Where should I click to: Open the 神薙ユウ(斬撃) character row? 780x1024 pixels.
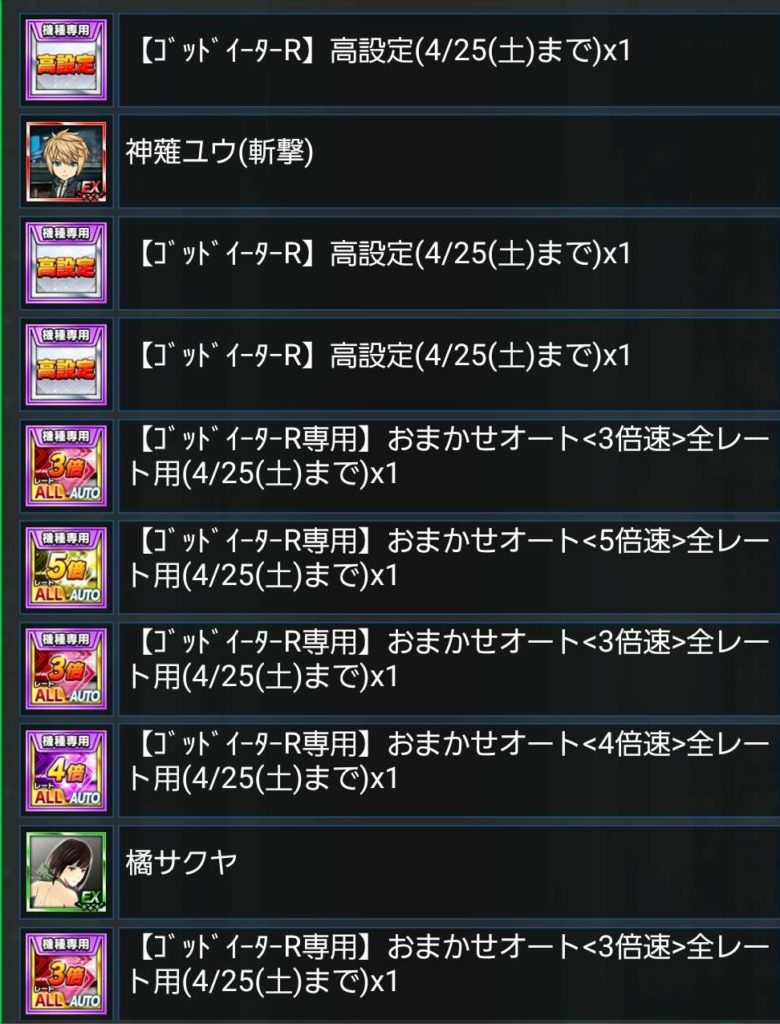pos(400,160)
